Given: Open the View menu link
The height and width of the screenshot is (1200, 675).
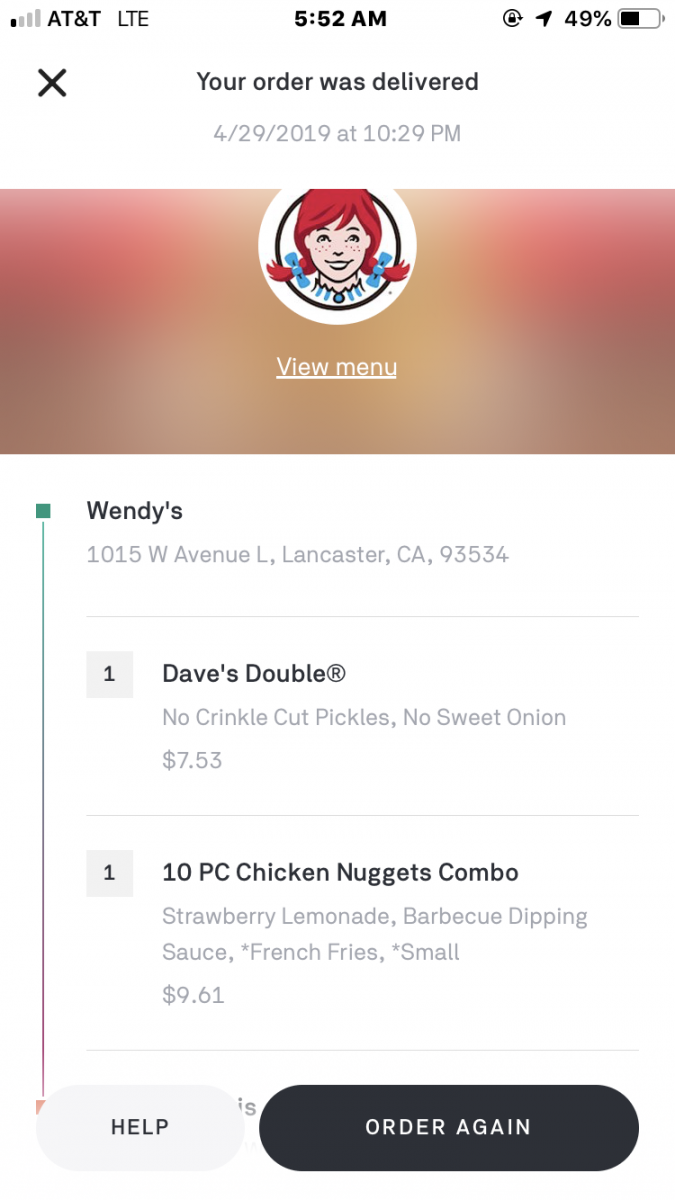Looking at the screenshot, I should [x=336, y=367].
